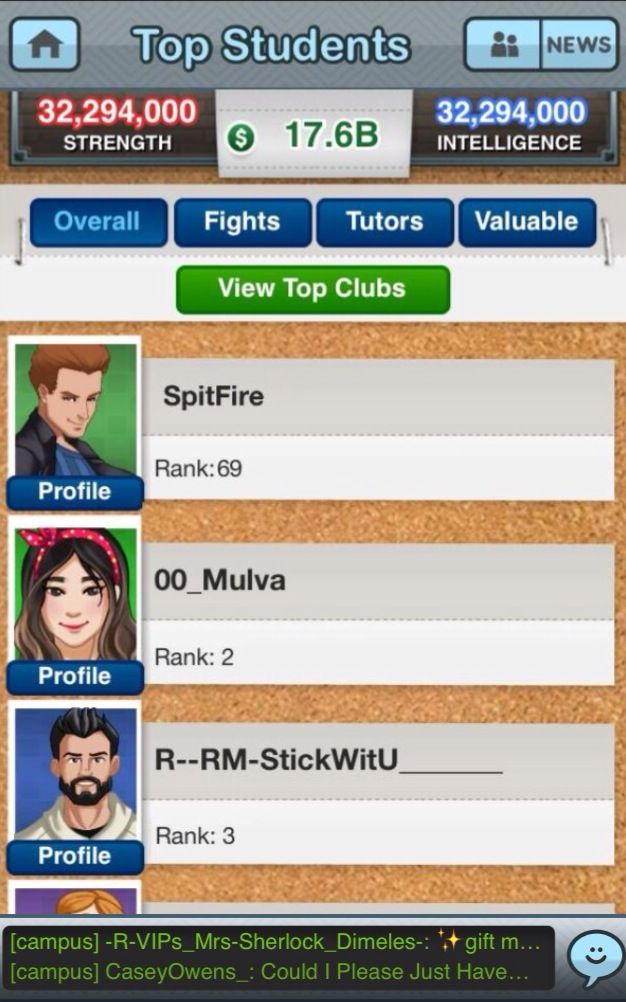Switch to the Fights tab
626x1002 pixels.
coord(242,222)
